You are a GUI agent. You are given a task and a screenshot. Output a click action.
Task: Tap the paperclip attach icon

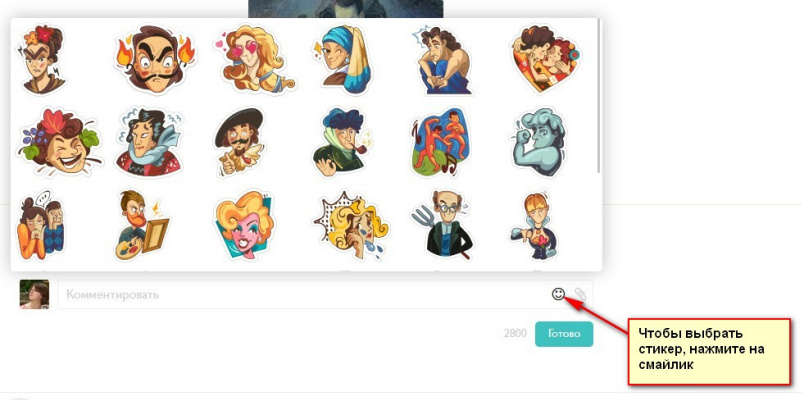click(x=580, y=294)
